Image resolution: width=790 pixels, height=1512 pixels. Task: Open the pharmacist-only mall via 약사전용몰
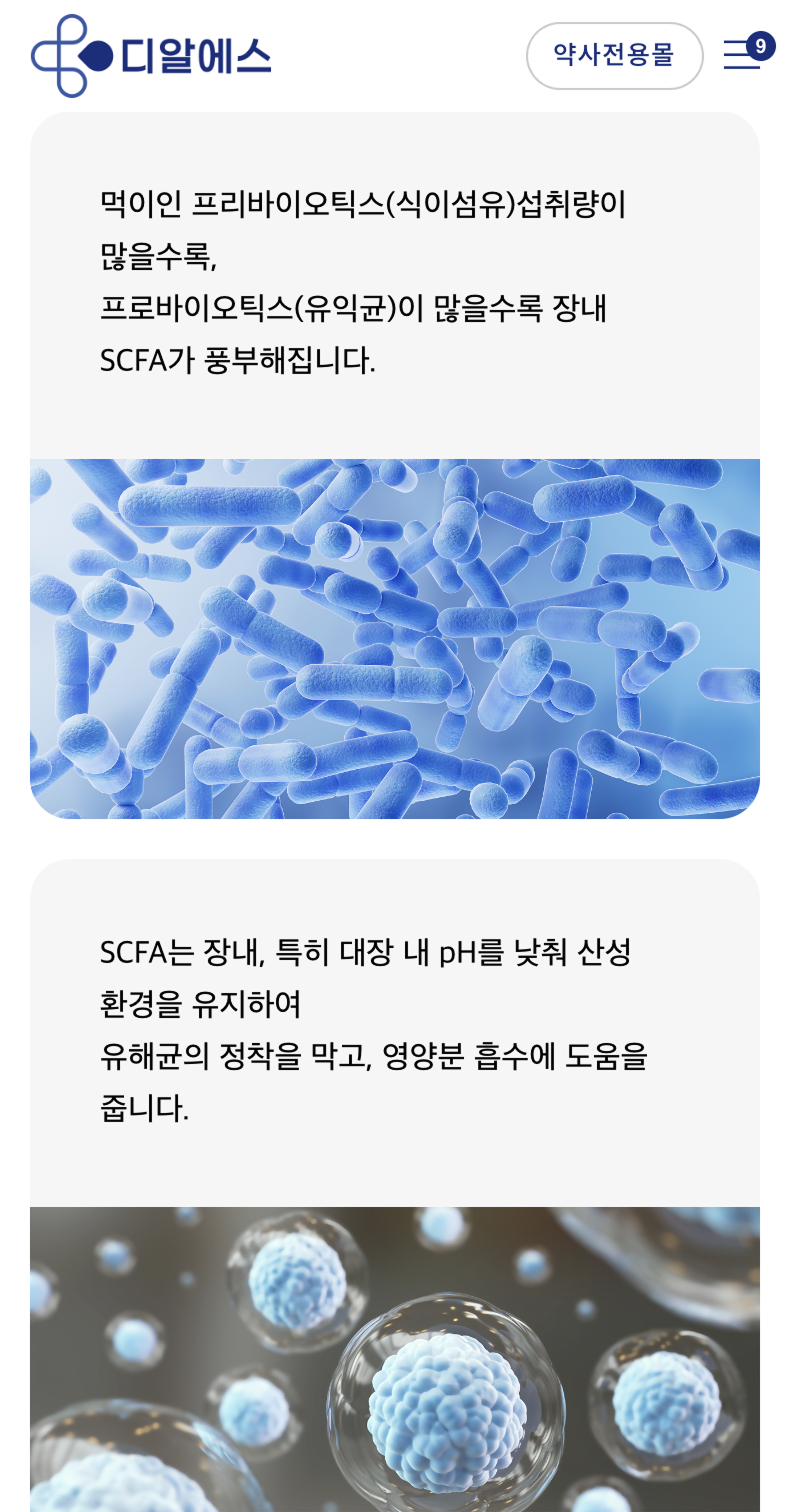click(614, 56)
